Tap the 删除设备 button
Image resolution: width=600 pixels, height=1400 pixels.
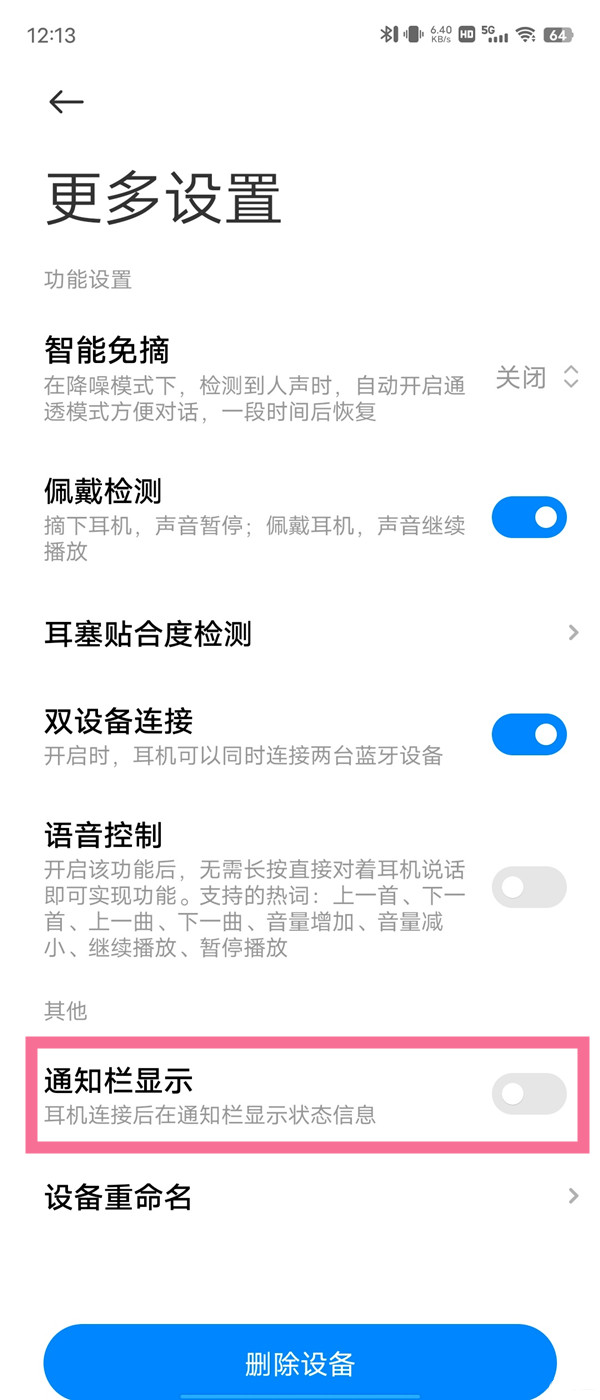(300, 1363)
